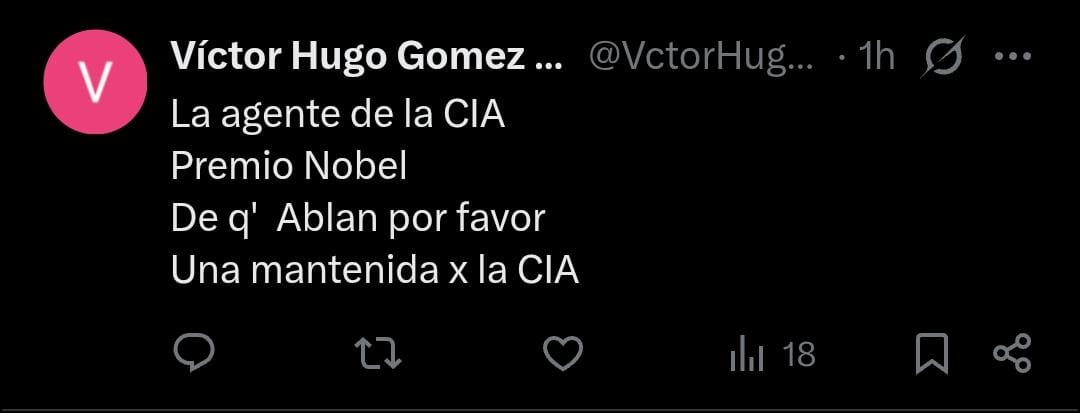Share the tweet via share icon
Screen dimensions: 1080x413
1011,353
